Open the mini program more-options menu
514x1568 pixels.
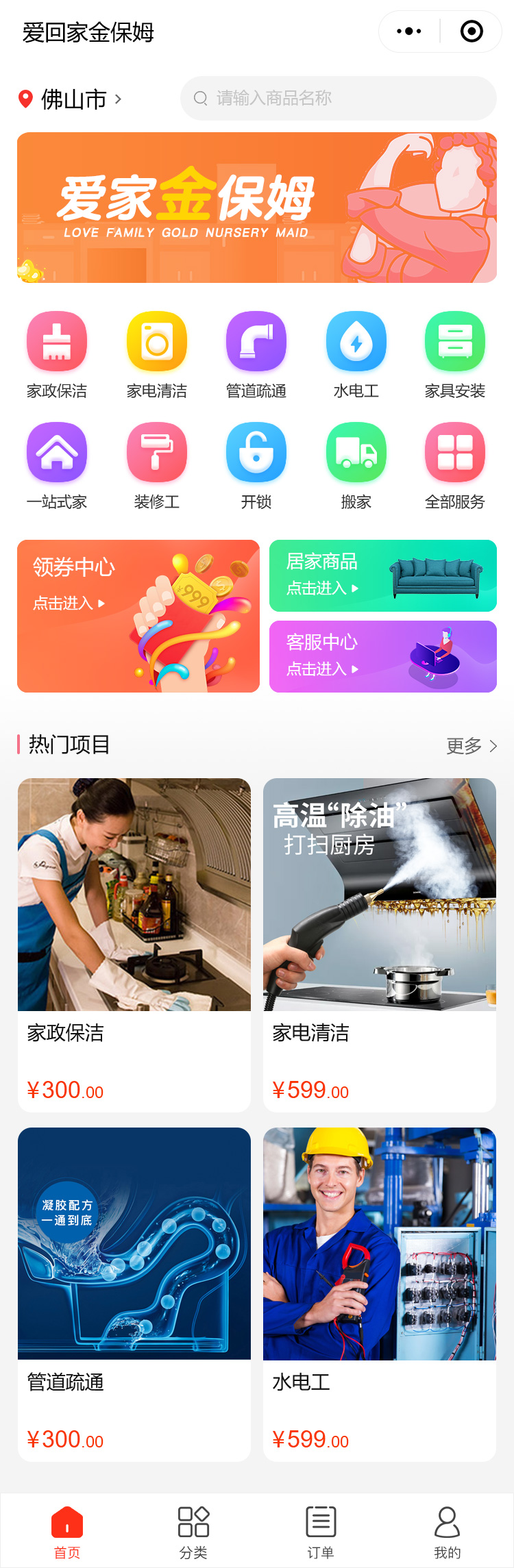[409, 32]
